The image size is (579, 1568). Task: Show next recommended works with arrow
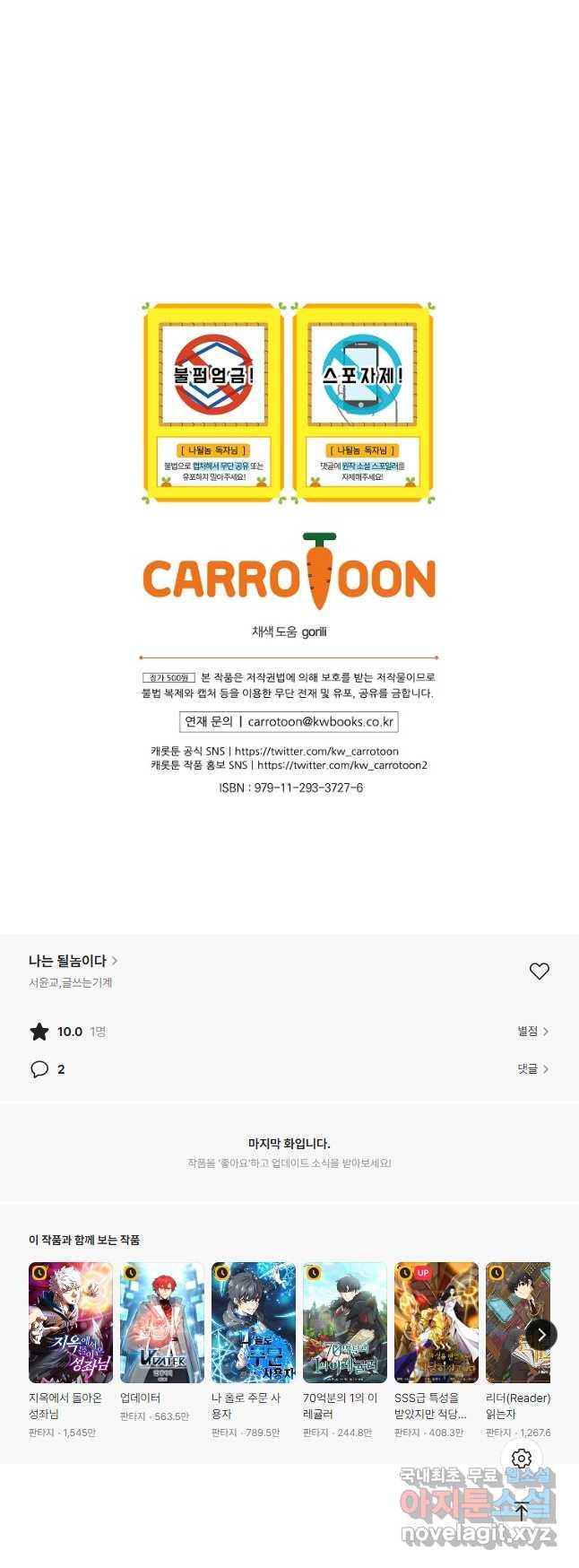tap(541, 1335)
